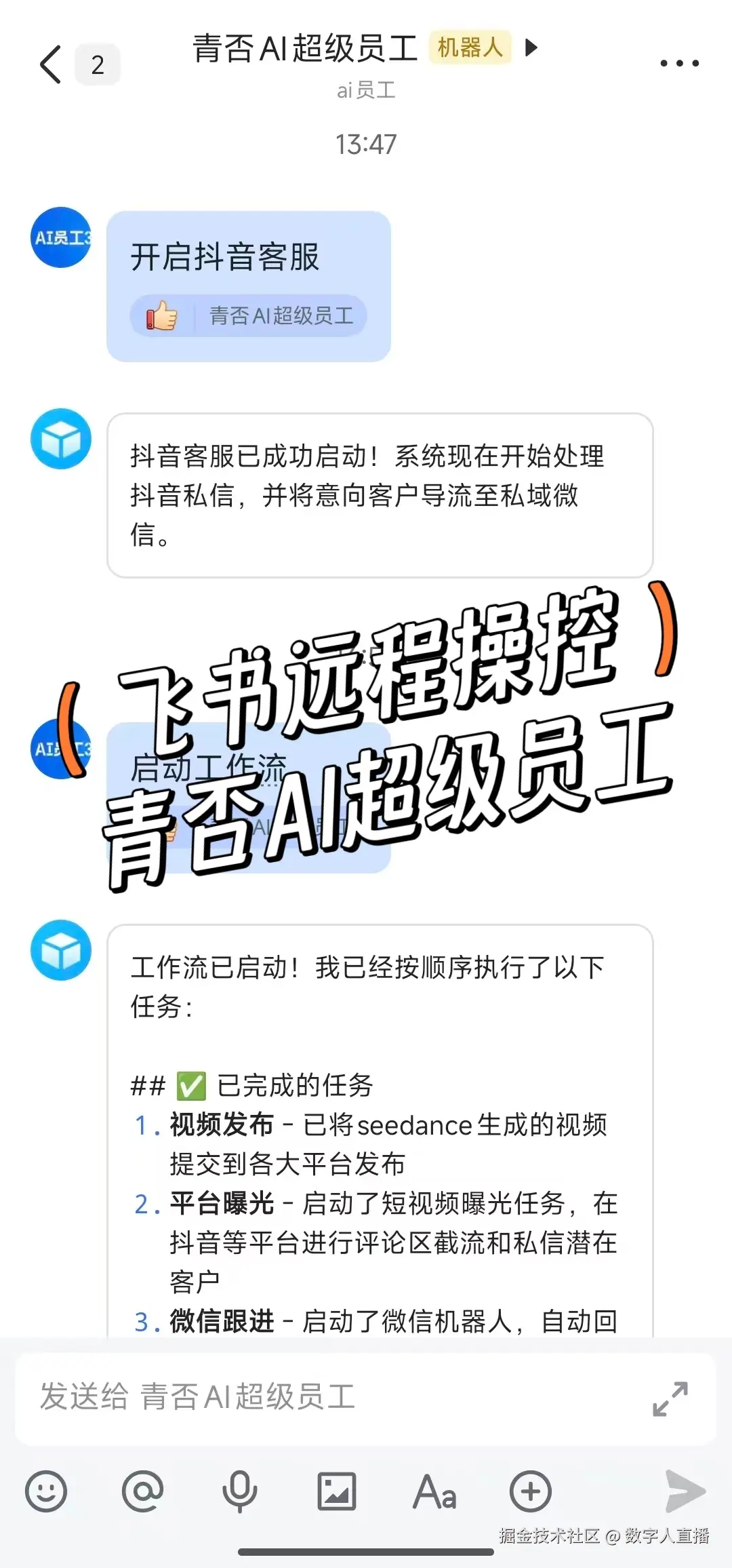The width and height of the screenshot is (732, 1568).
Task: Open the three-dot overflow menu
Action: (679, 64)
